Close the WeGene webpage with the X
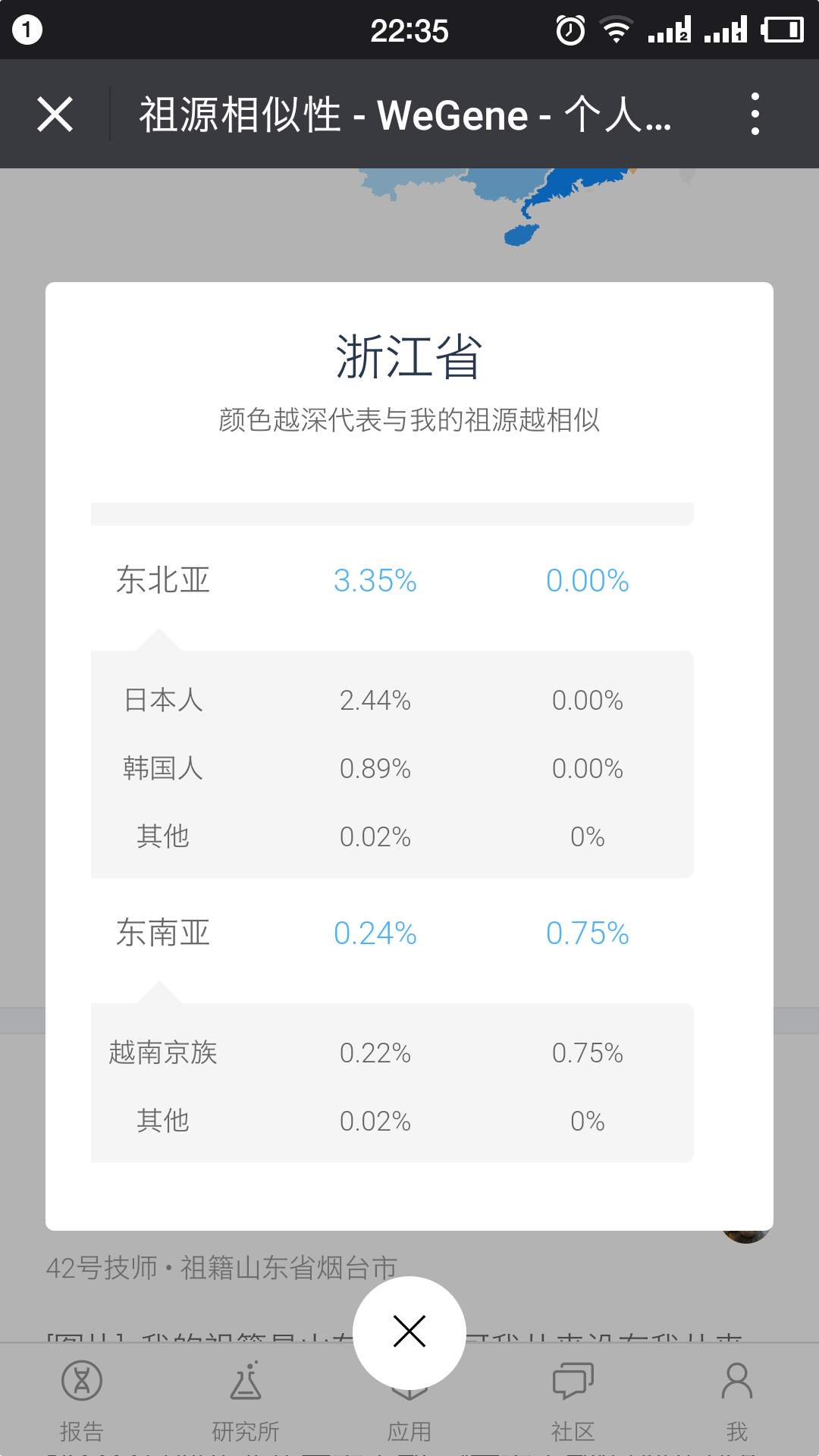 55,115
